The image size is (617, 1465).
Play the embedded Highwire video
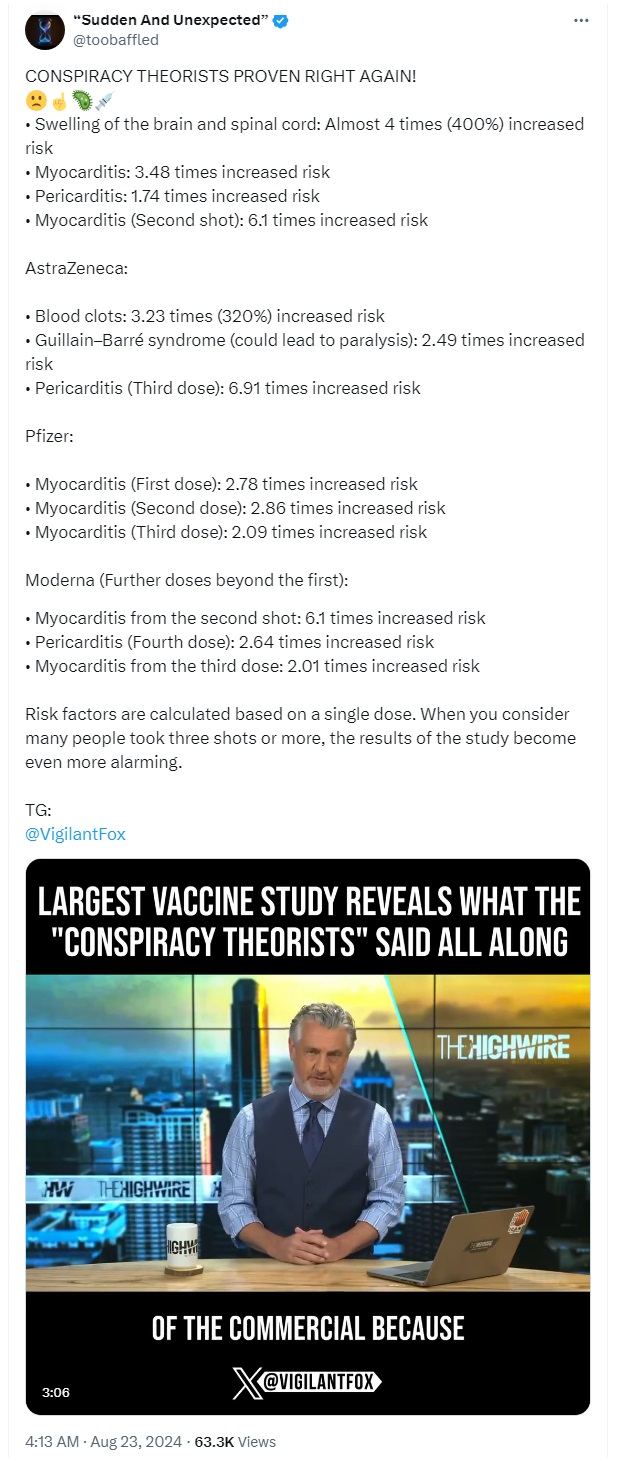[308, 1135]
